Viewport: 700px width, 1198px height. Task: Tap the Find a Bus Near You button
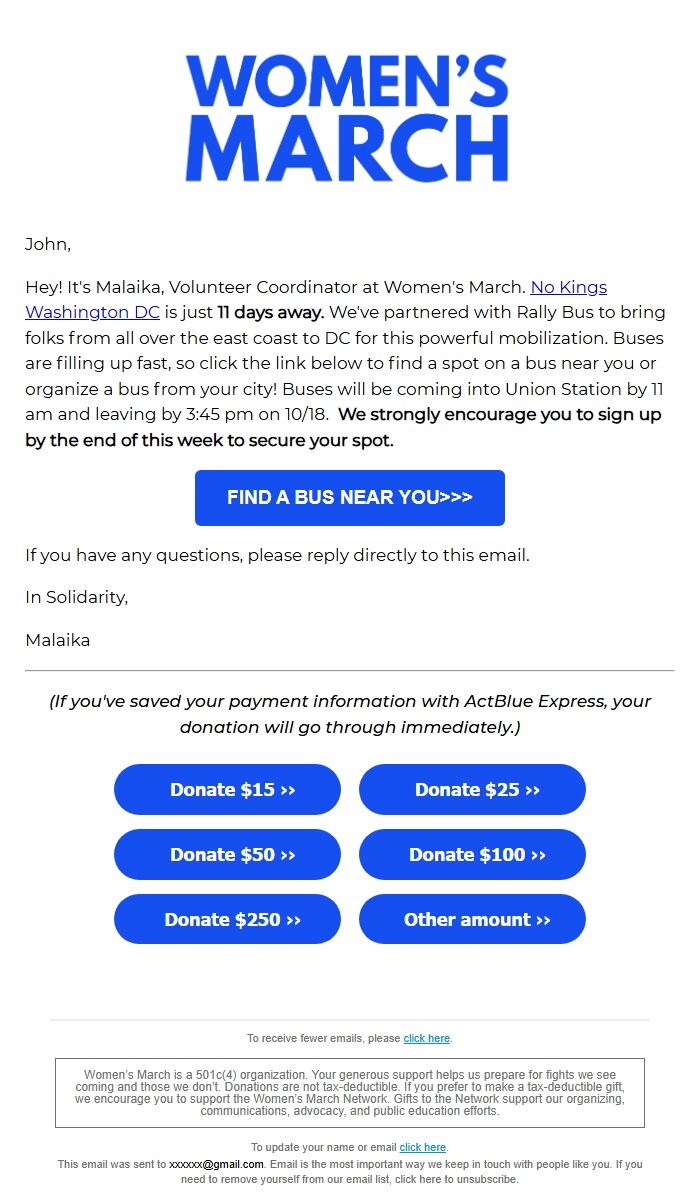[349, 498]
